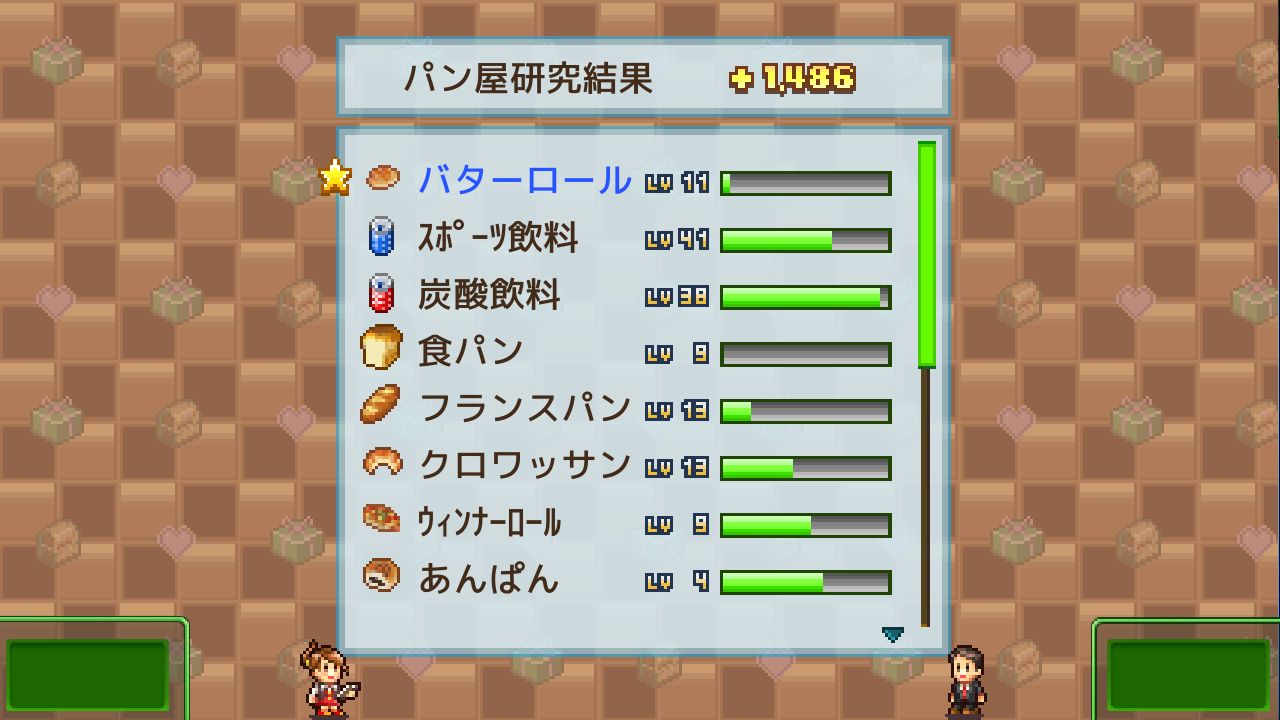Tap the green list scrollbar

[927, 254]
